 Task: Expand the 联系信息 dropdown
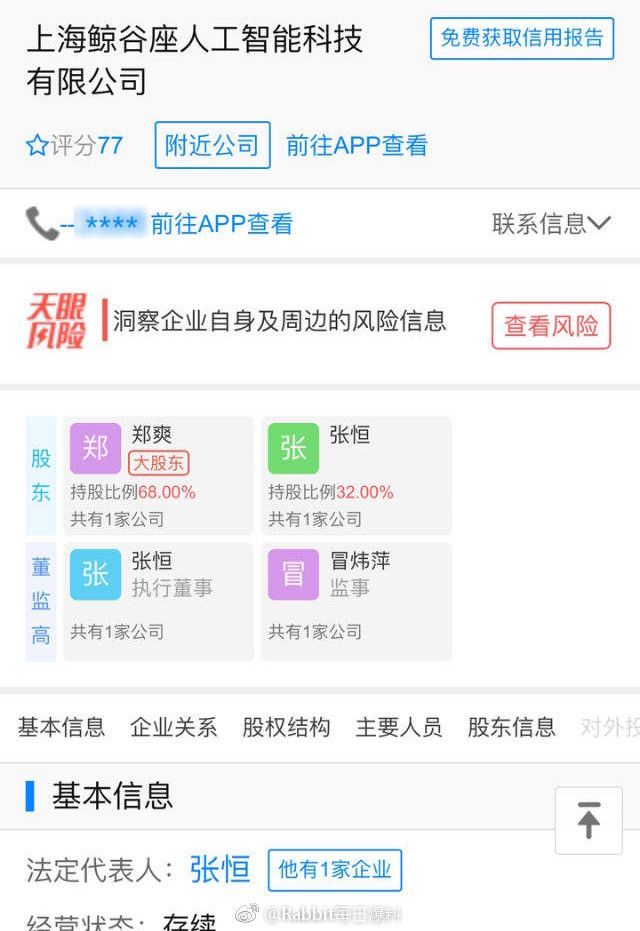point(551,224)
